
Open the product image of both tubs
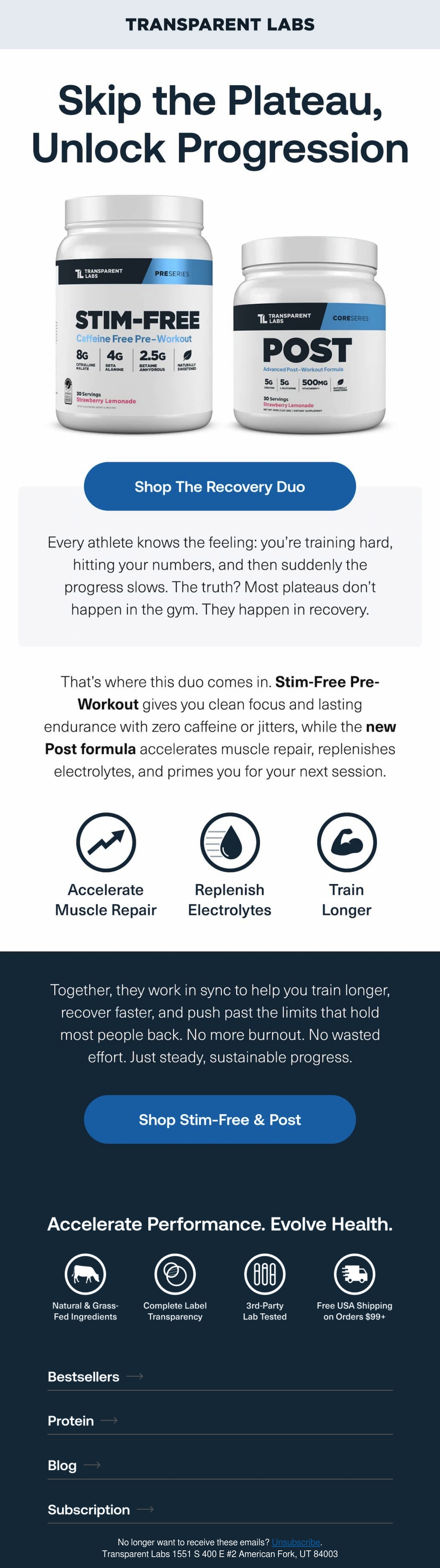[x=220, y=314]
